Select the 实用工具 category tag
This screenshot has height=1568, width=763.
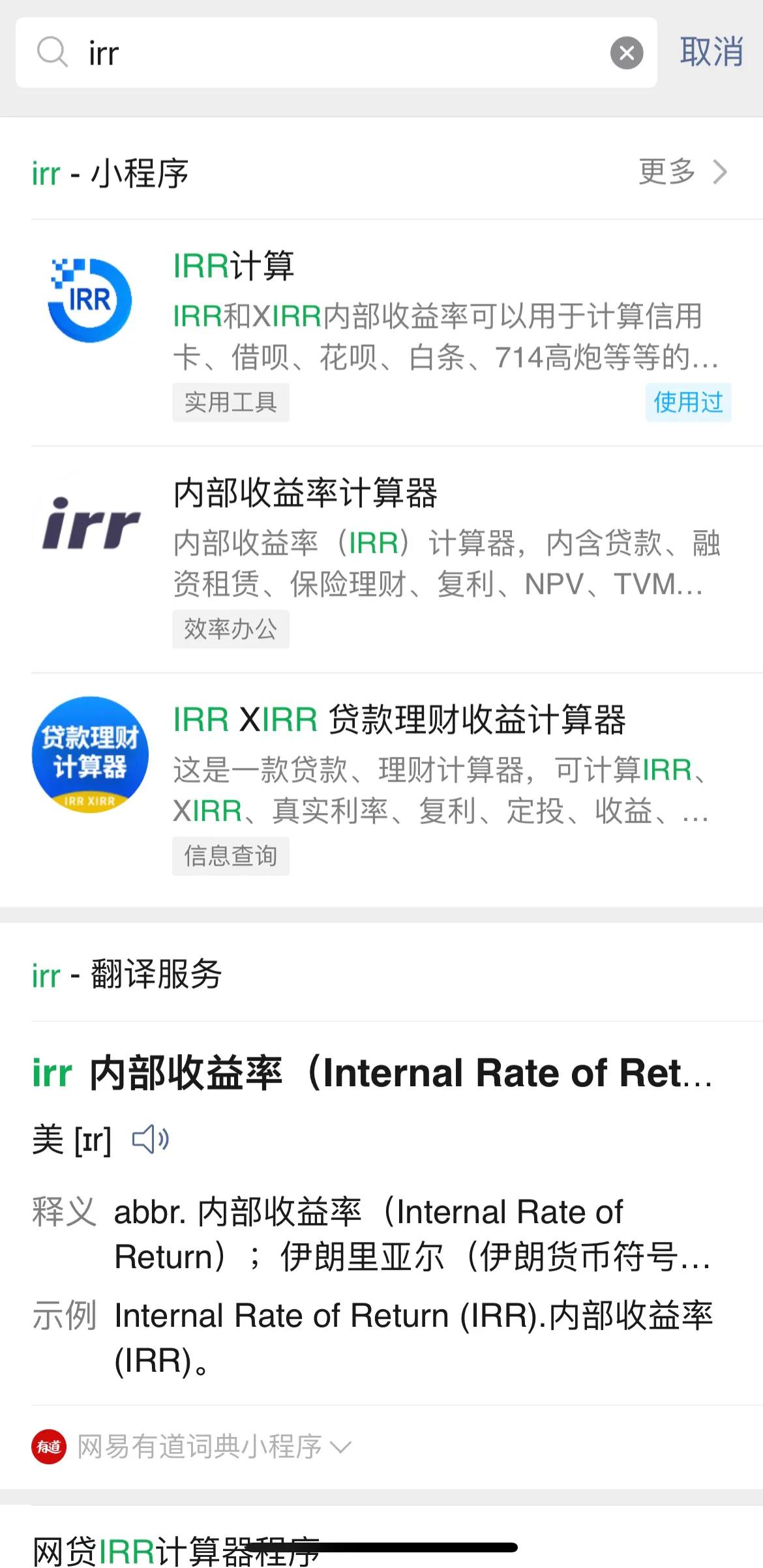(231, 403)
